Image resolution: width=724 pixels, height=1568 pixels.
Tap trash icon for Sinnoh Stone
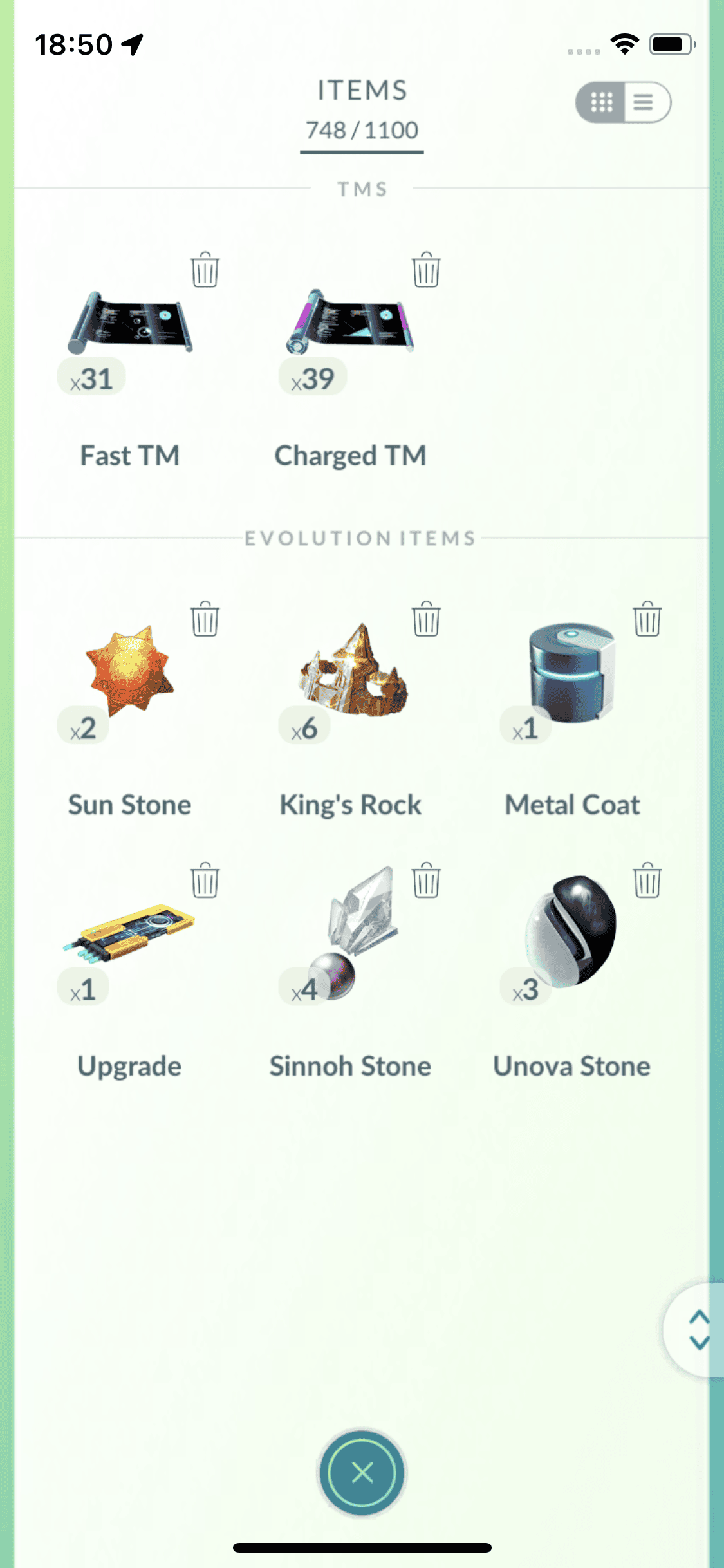(425, 880)
